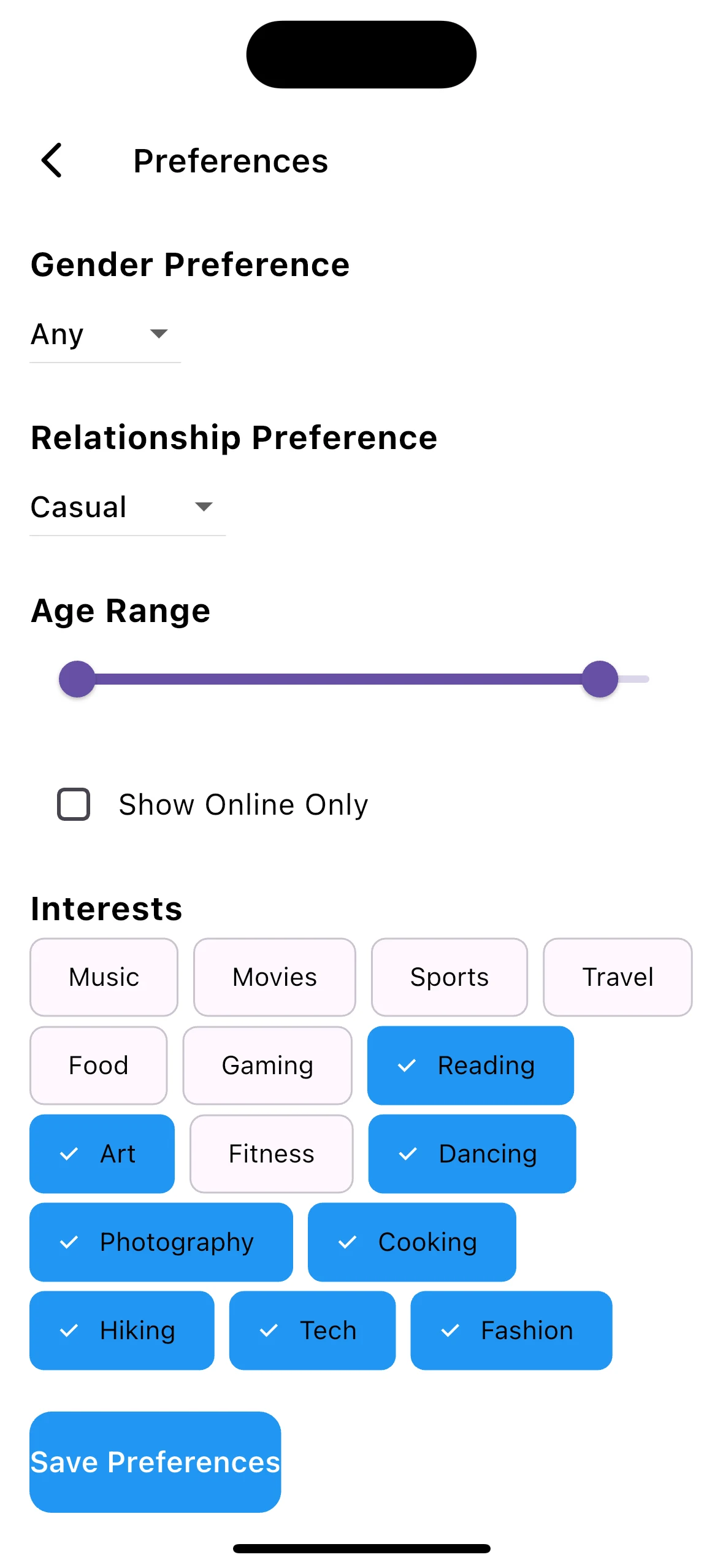The width and height of the screenshot is (723, 1568).
Task: Expand the Relationship Preference dropdown
Action: (128, 507)
